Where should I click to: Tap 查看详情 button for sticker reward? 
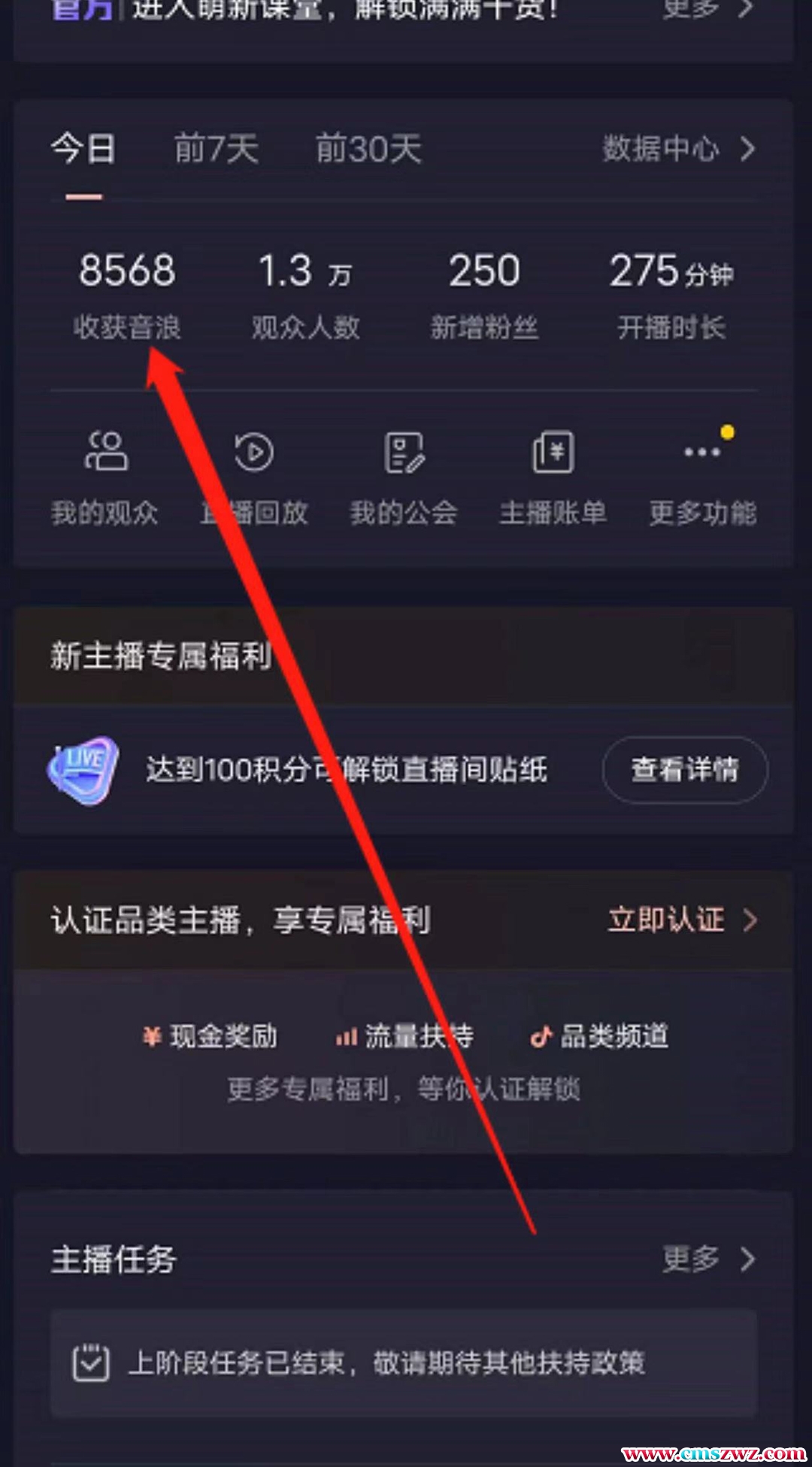(684, 769)
